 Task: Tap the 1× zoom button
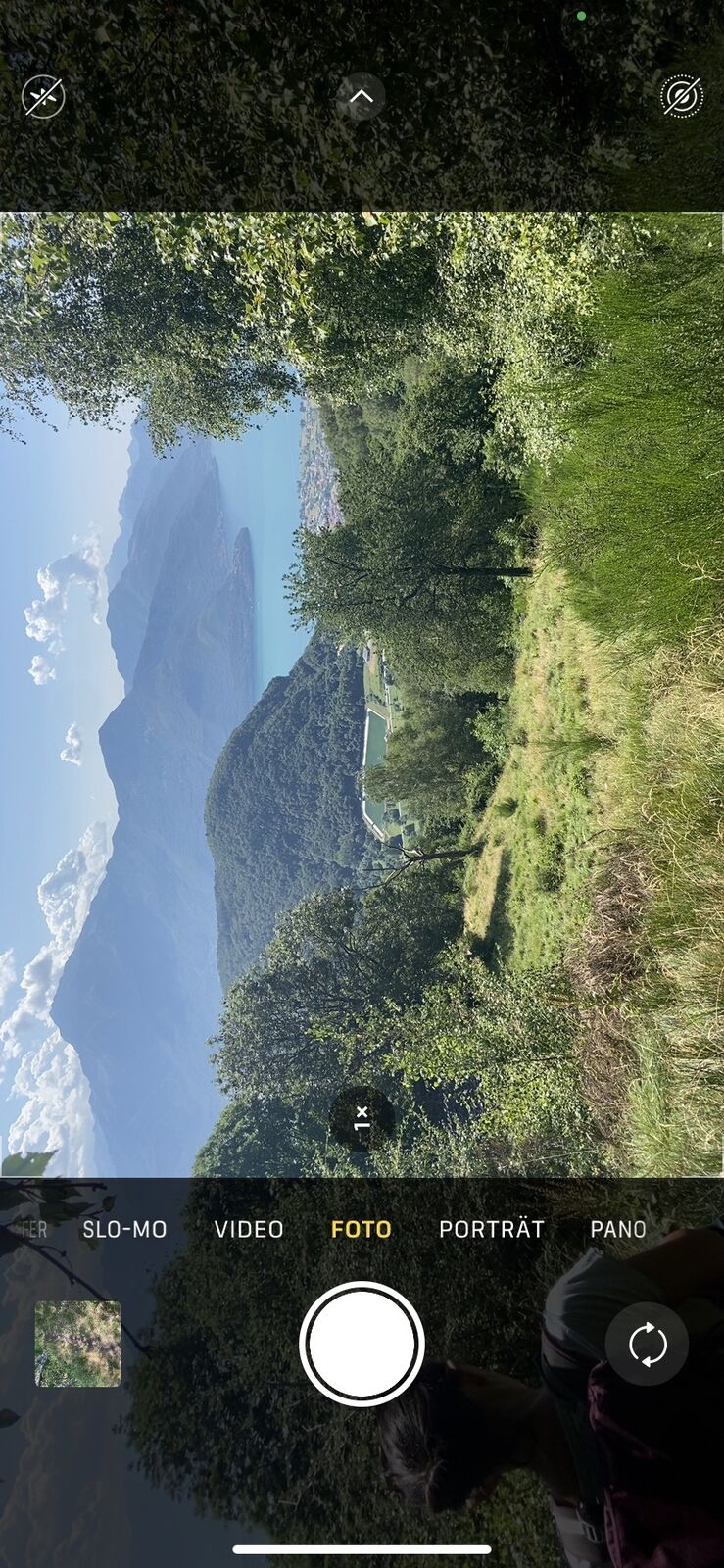362,1117
